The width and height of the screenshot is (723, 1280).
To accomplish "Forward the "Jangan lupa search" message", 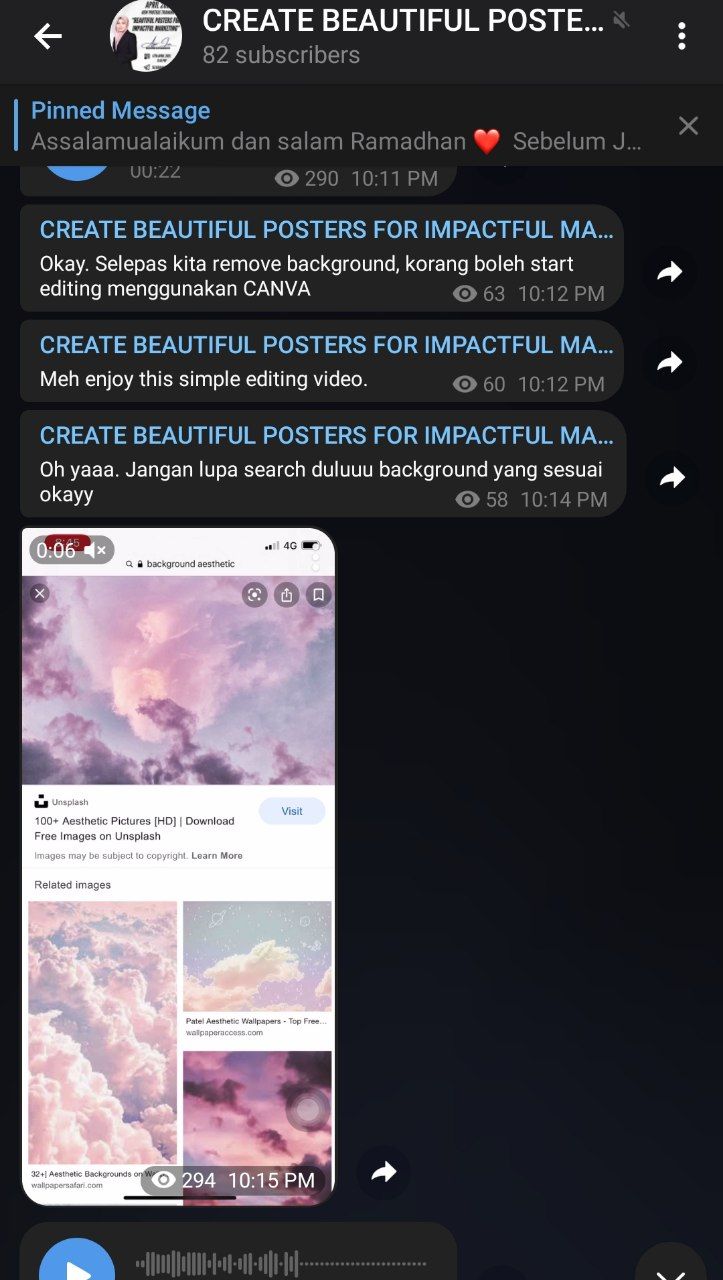I will point(672,477).
